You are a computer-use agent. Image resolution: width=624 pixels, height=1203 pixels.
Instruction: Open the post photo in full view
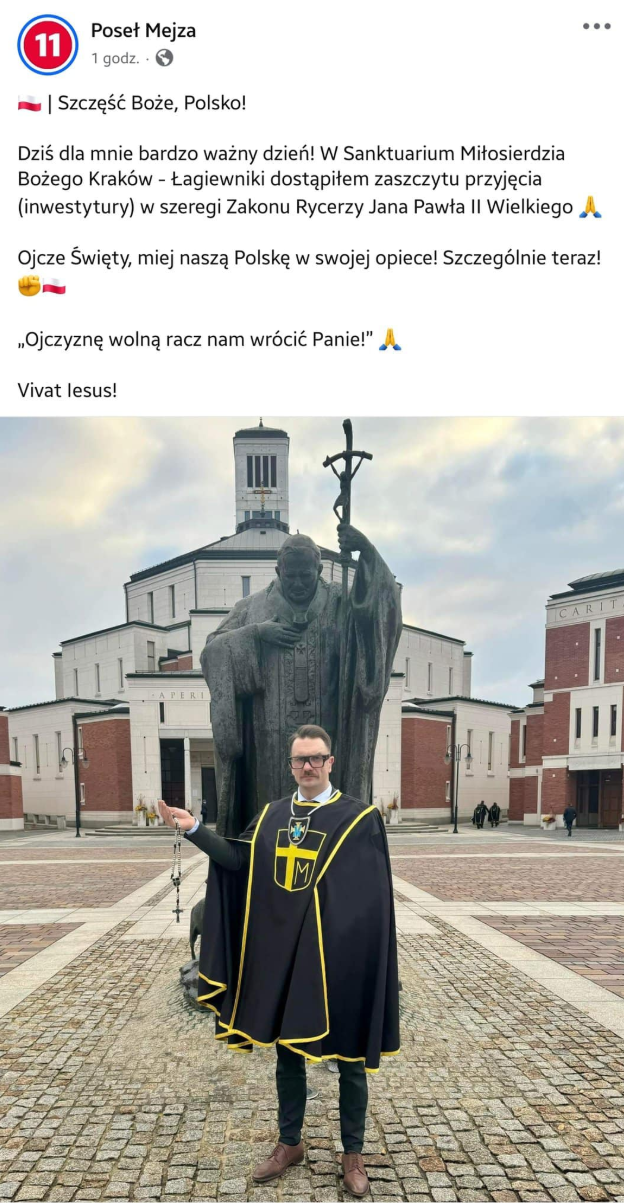[x=312, y=808]
